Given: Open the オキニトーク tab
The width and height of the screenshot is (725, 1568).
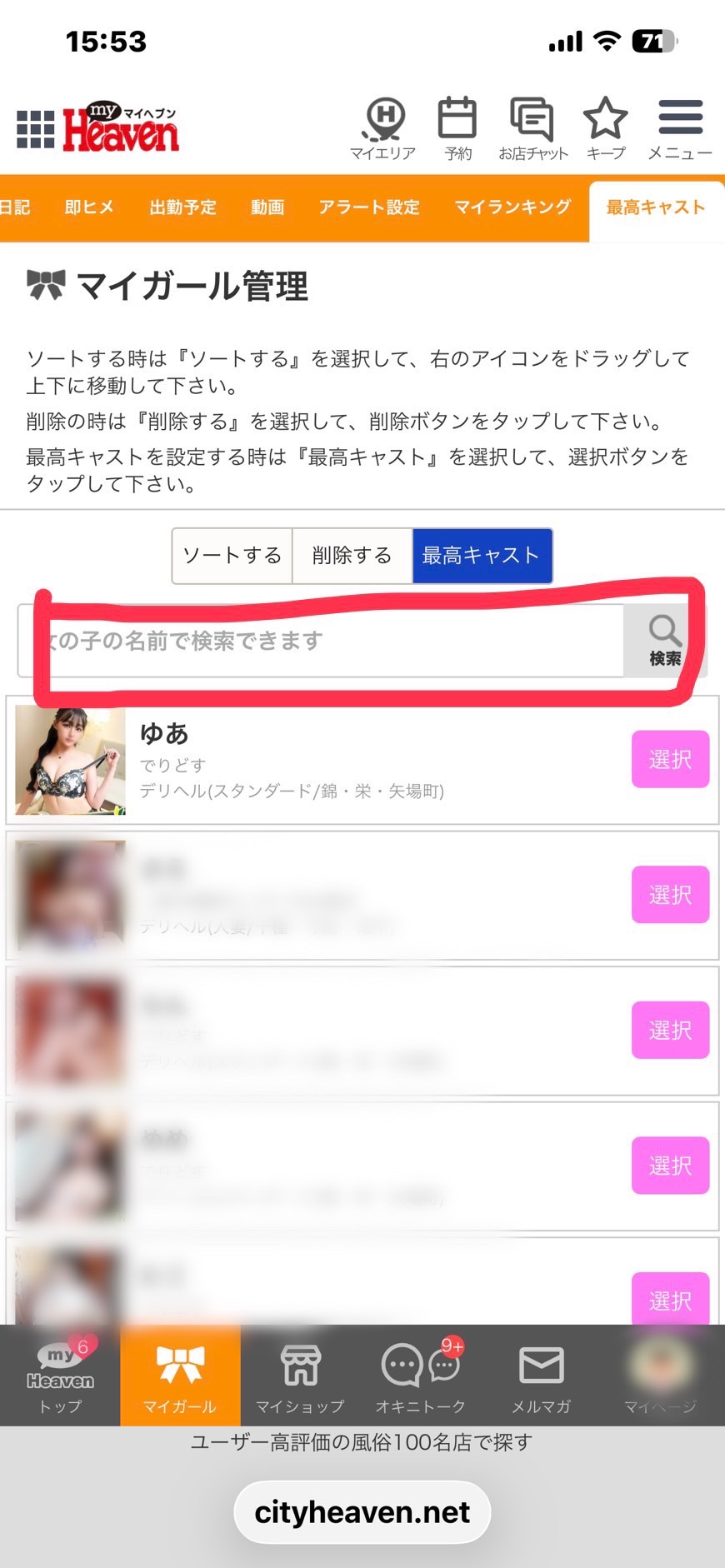Looking at the screenshot, I should click(421, 1376).
